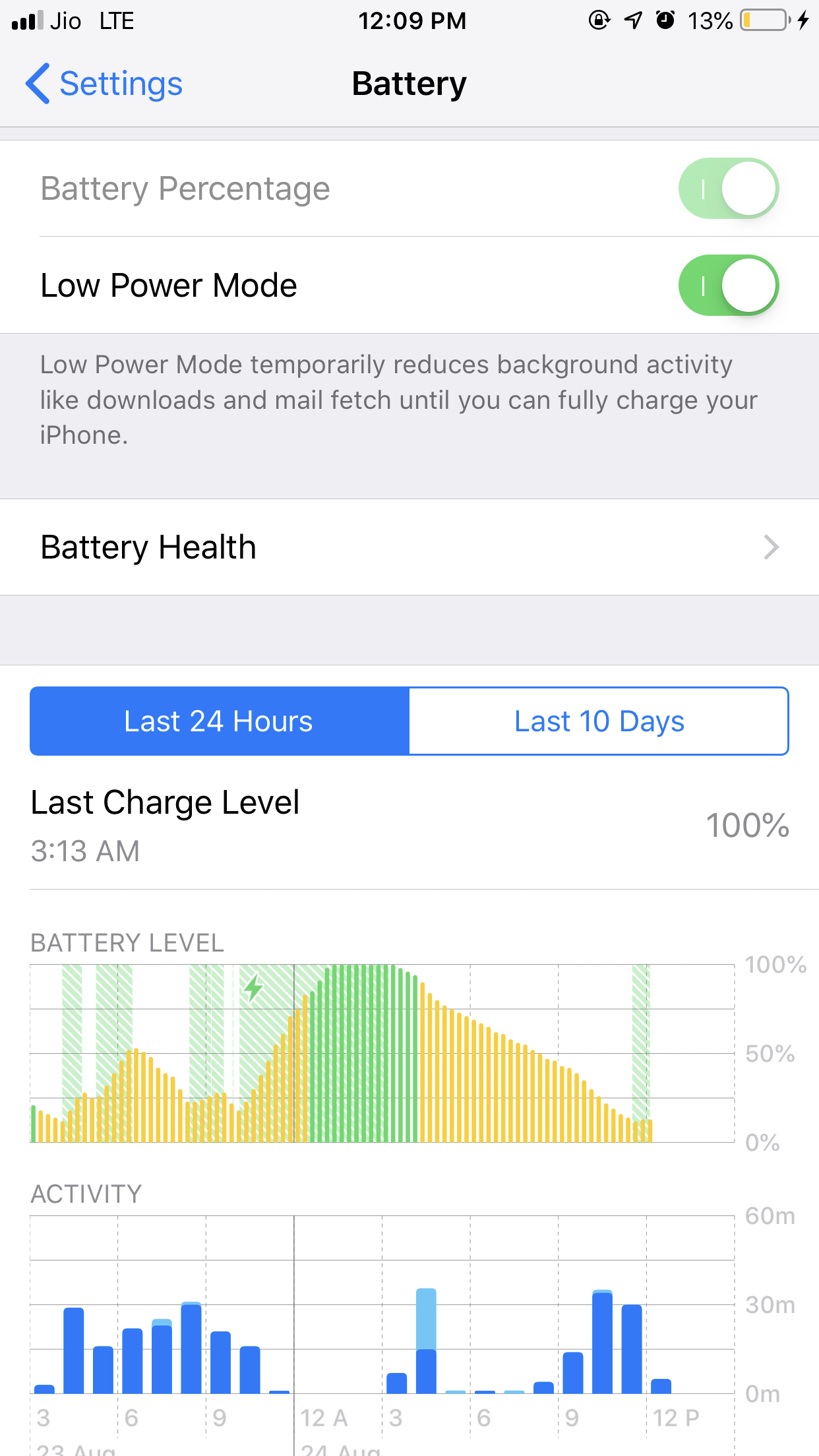The image size is (819, 1456).
Task: Toggle the Battery Percentage switch
Action: point(728,189)
